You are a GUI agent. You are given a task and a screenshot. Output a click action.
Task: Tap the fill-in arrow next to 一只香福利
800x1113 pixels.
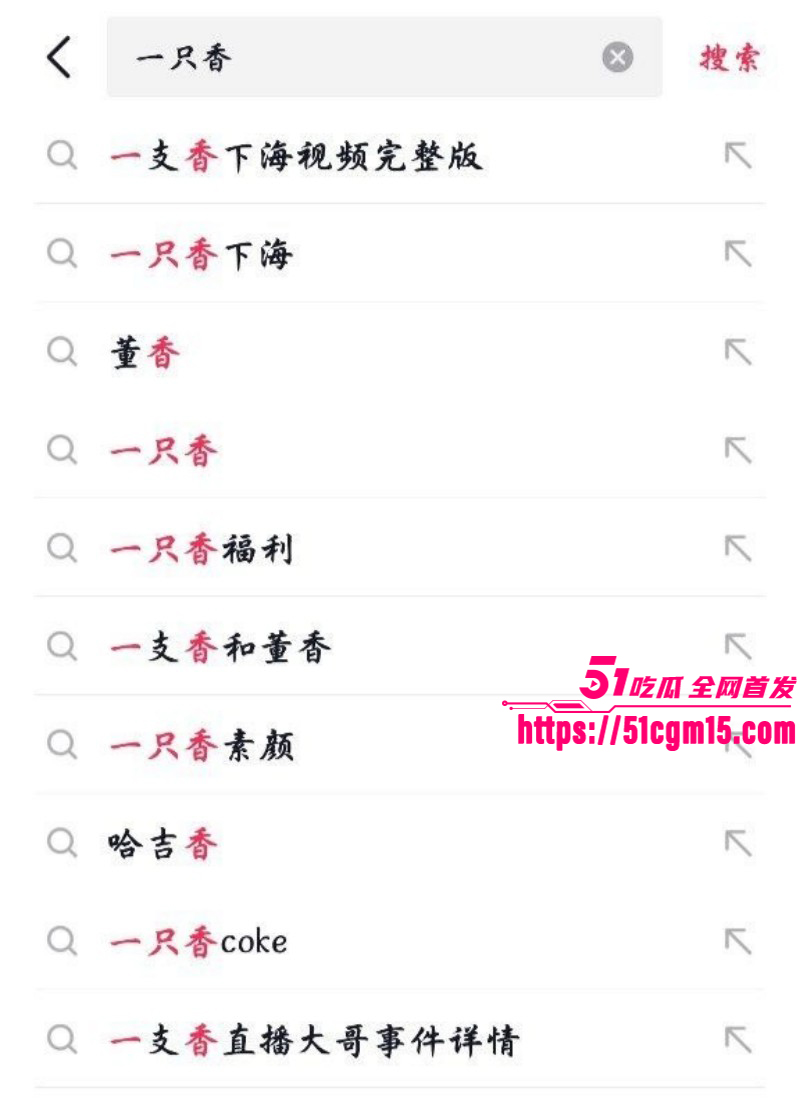(x=738, y=549)
